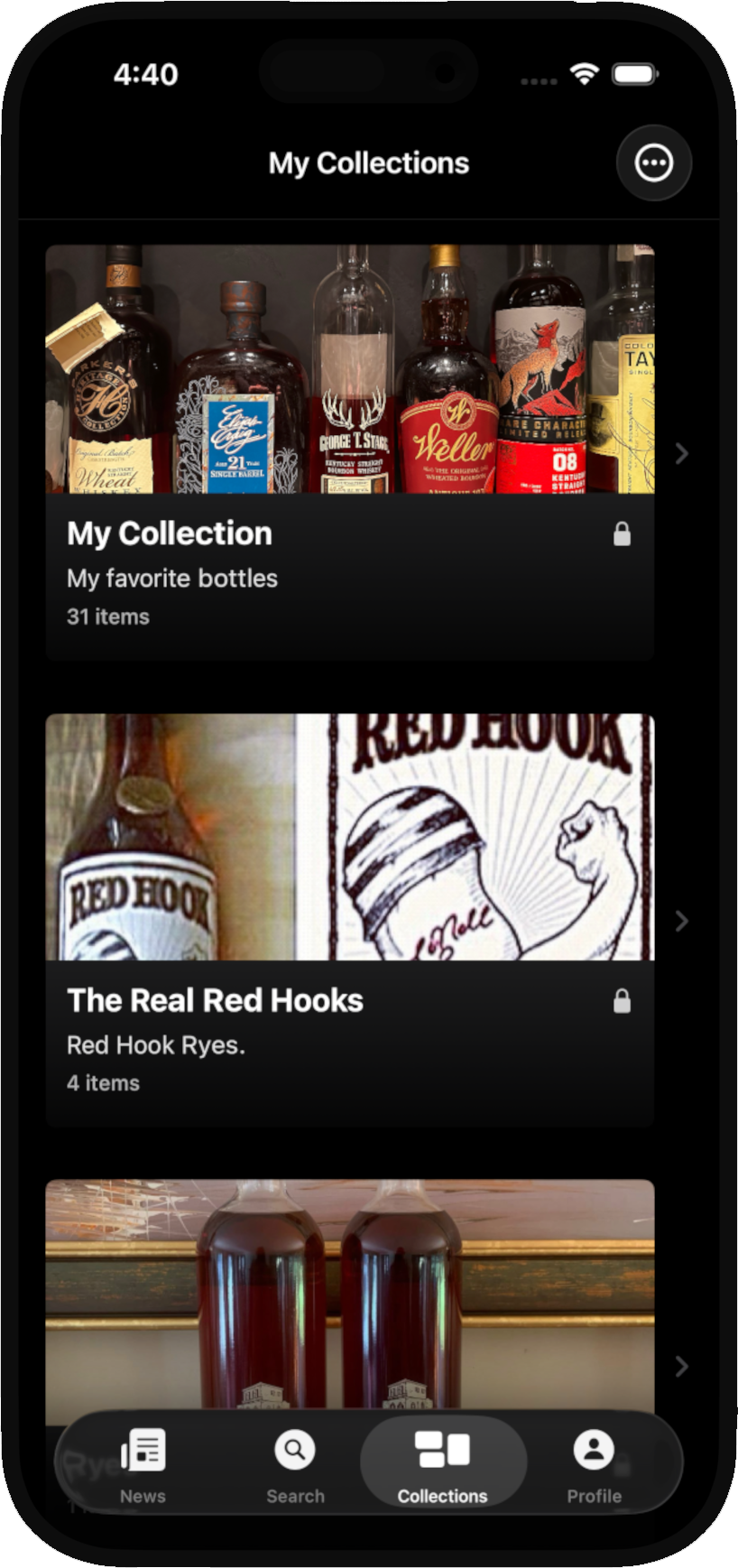Screen dimensions: 738x1568
Task: Expand My Collection using its right chevron
Action: (x=681, y=453)
